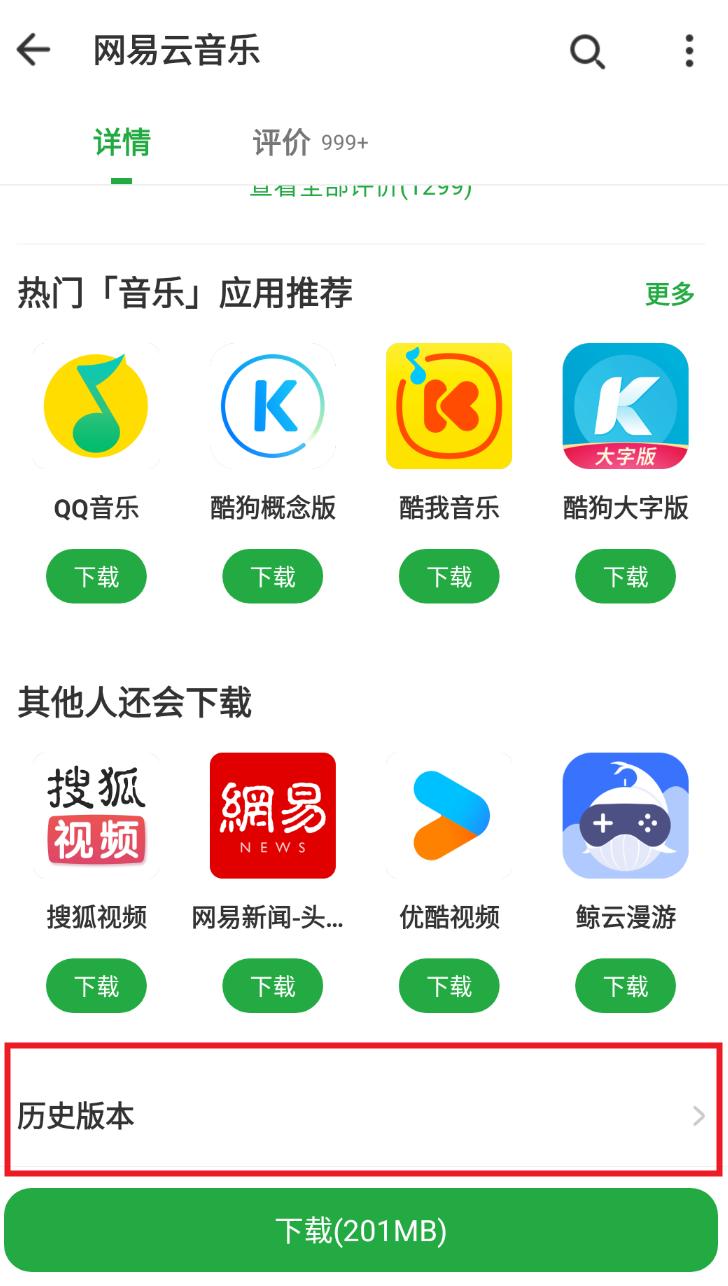Image resolution: width=728 pixels, height=1286 pixels.
Task: Open the 鲸云漫游 app icon
Action: click(626, 815)
